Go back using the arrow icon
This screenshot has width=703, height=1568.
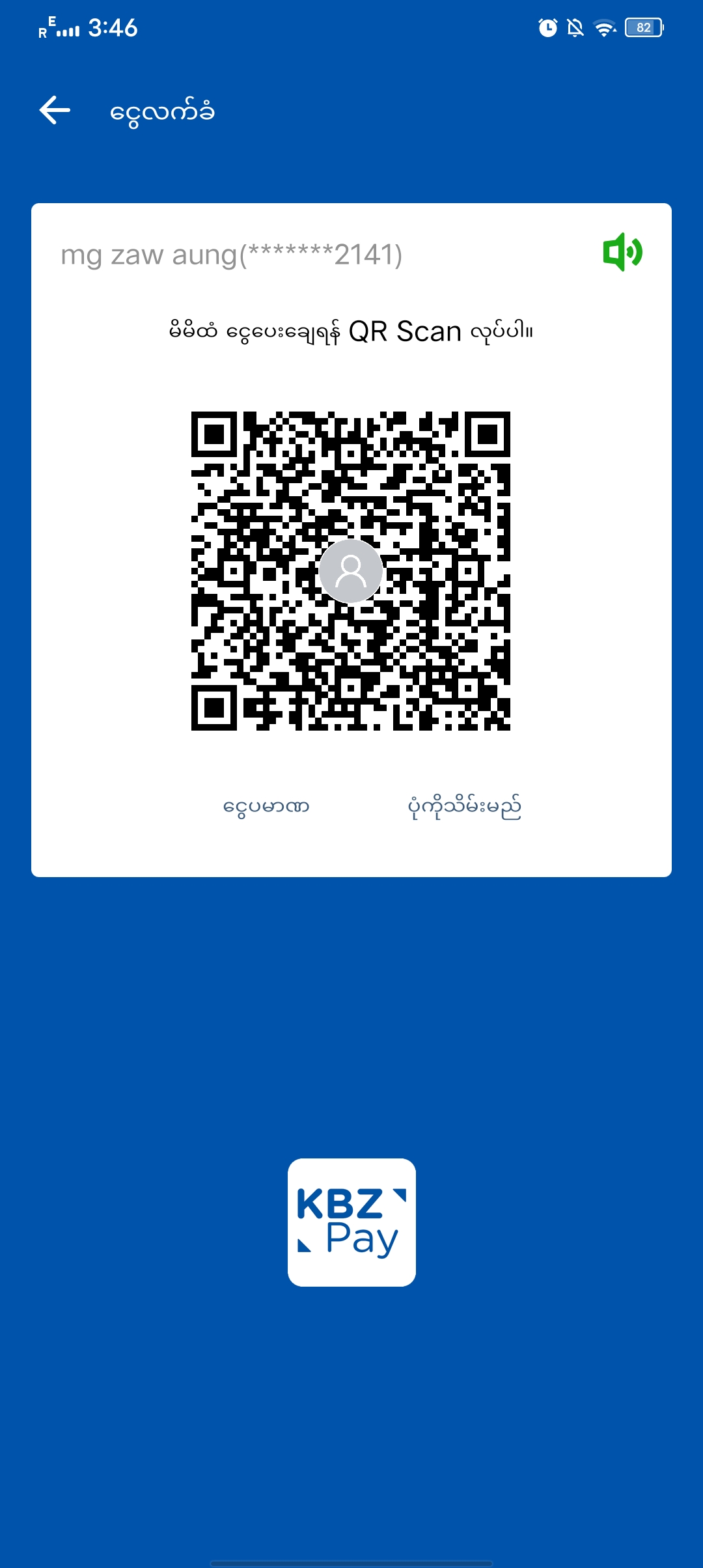pyautogui.click(x=55, y=110)
